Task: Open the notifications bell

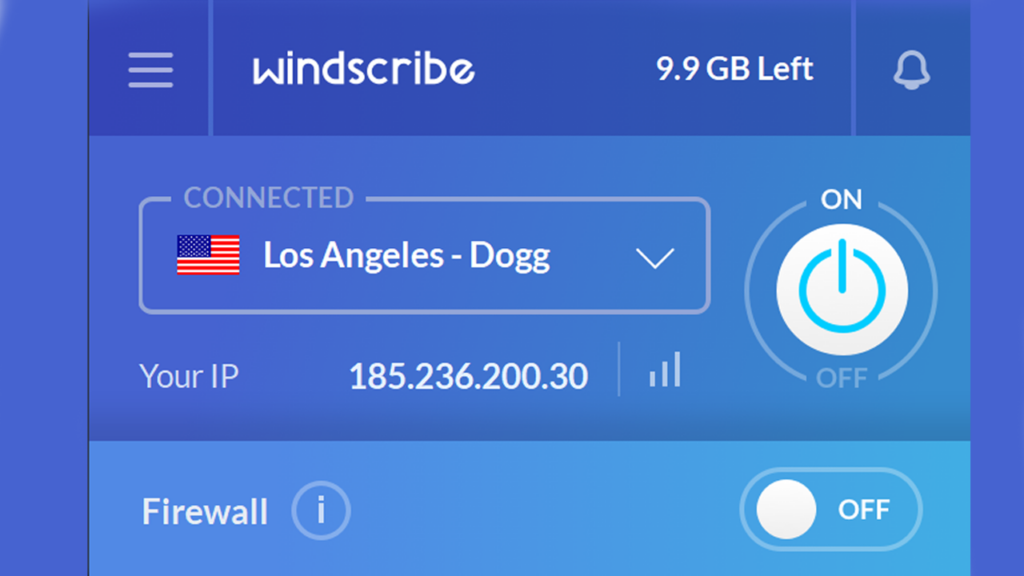Action: click(x=911, y=70)
